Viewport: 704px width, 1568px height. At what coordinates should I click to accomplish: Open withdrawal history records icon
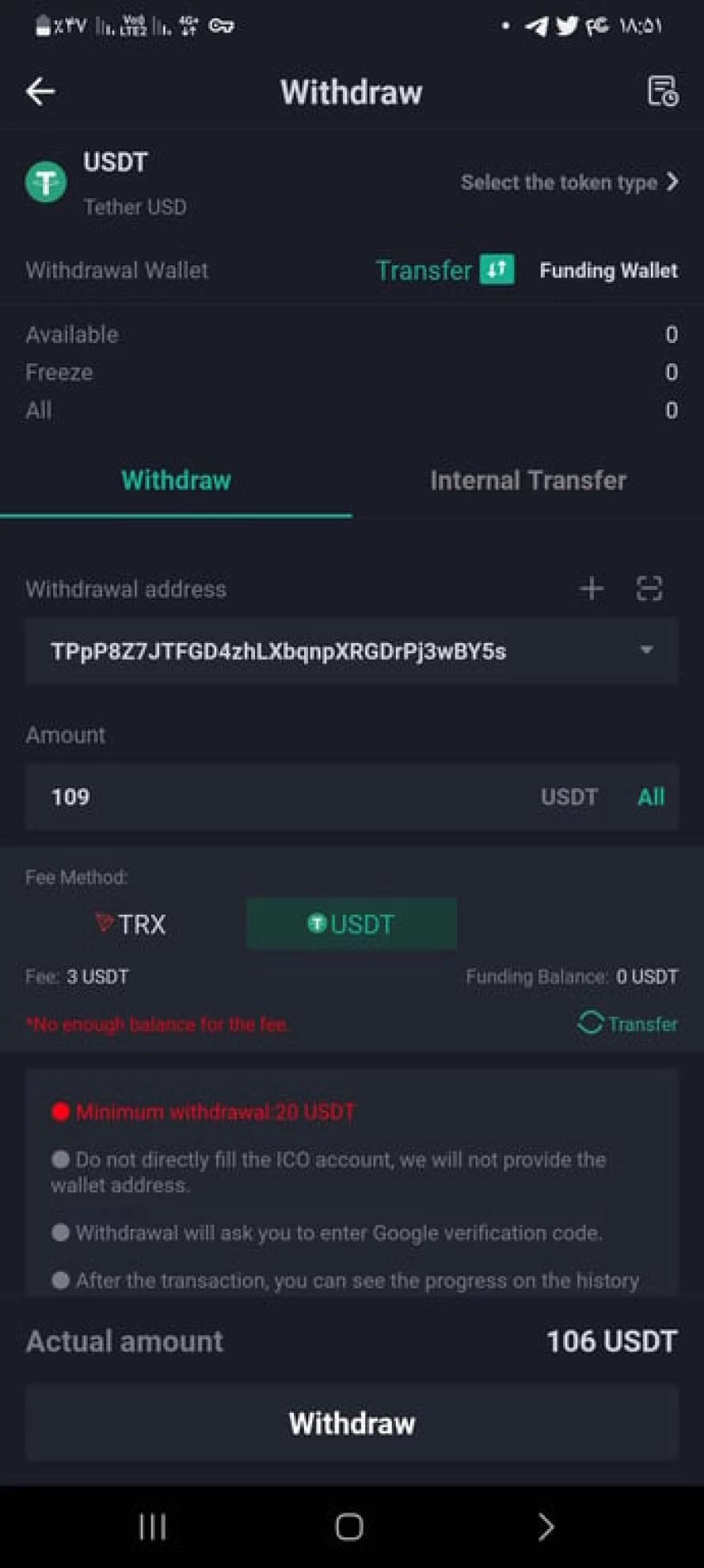point(662,92)
